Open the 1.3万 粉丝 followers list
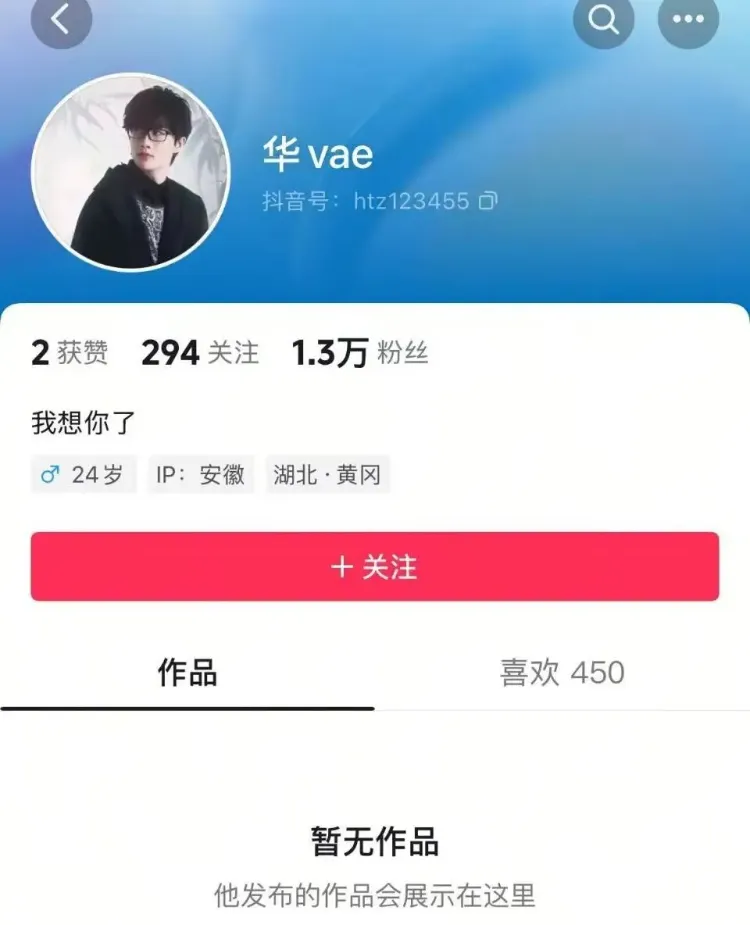This screenshot has height=925, width=750. click(360, 353)
